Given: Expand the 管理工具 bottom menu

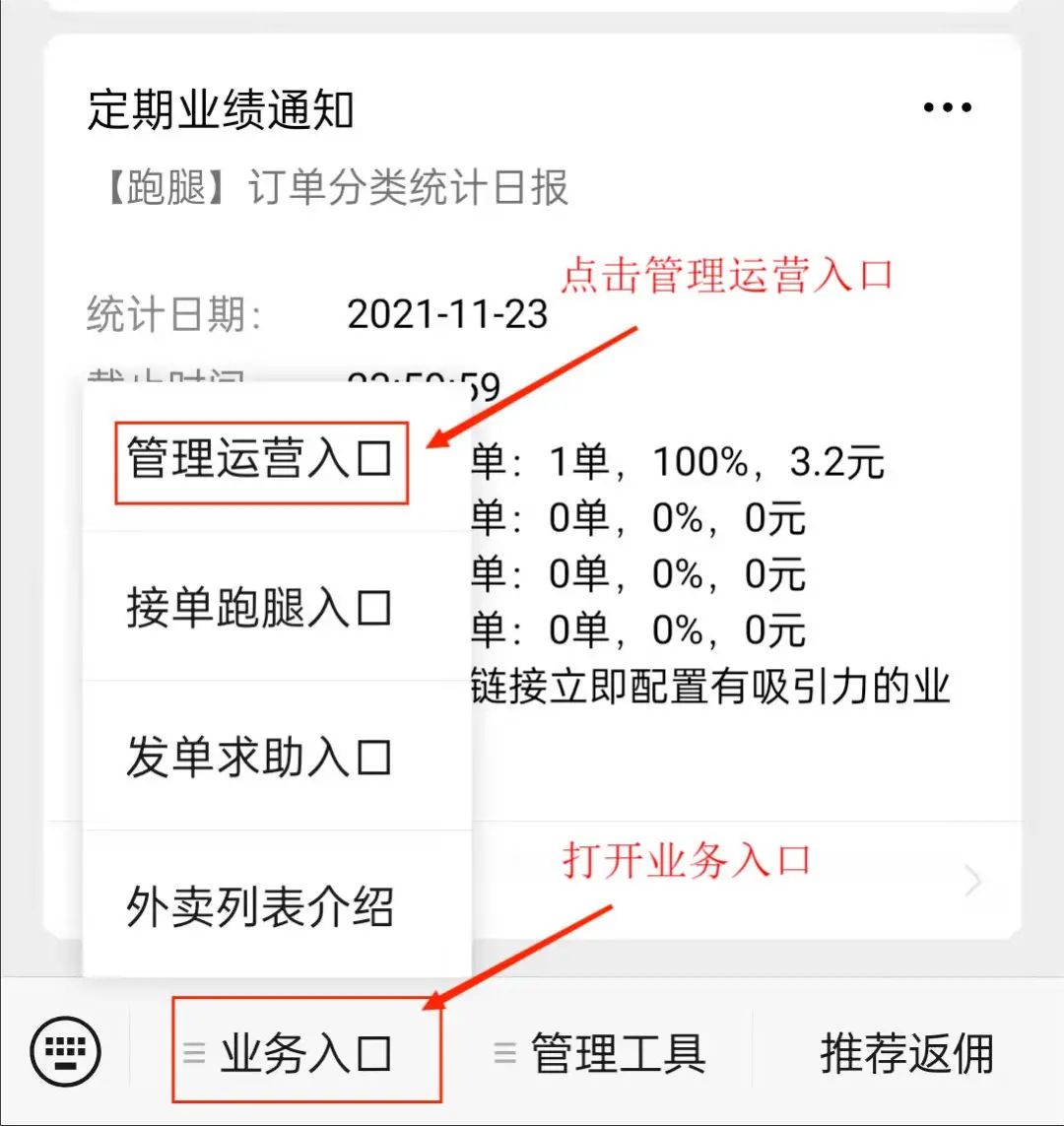Looking at the screenshot, I should 601,1052.
